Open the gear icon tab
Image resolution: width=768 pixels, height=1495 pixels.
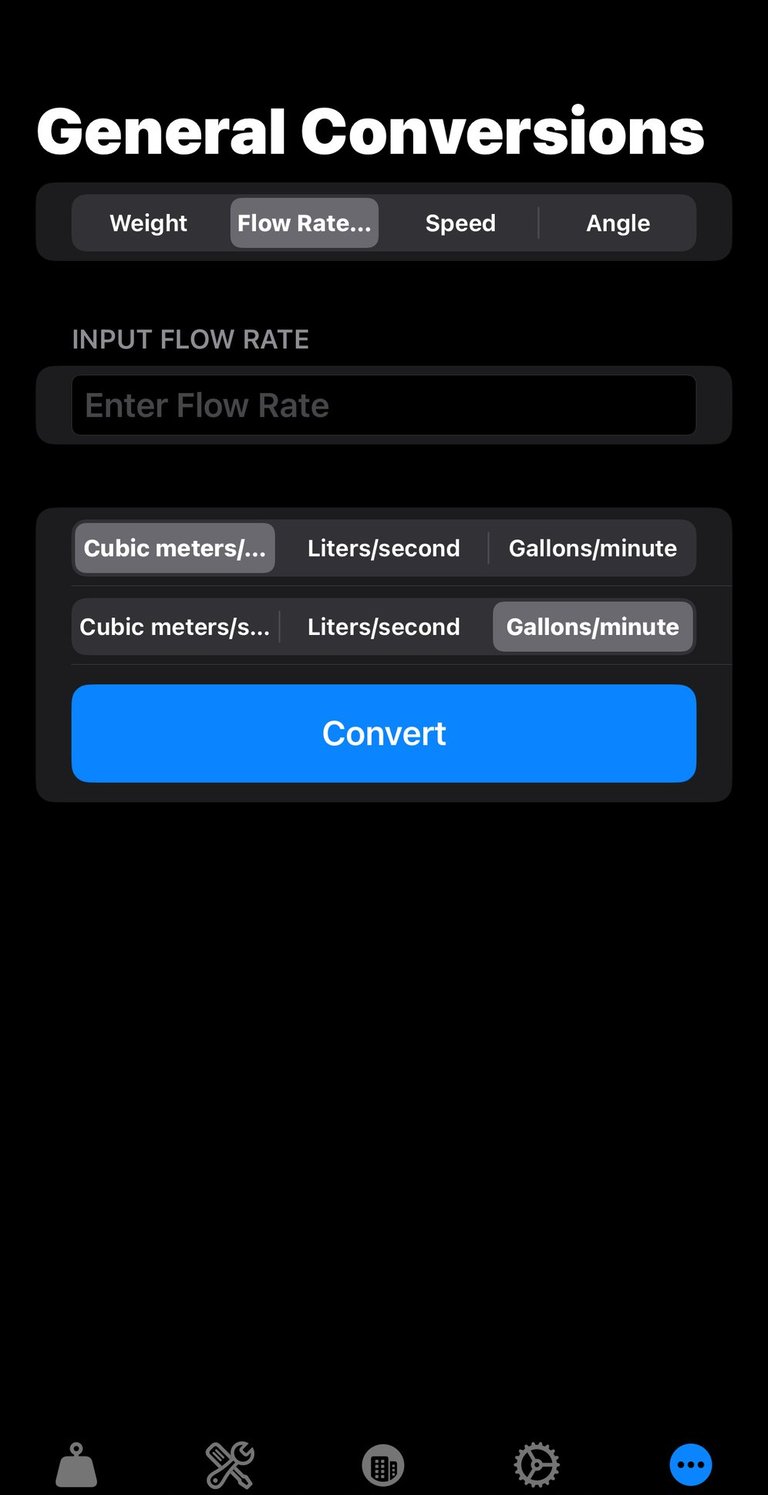point(537,1466)
